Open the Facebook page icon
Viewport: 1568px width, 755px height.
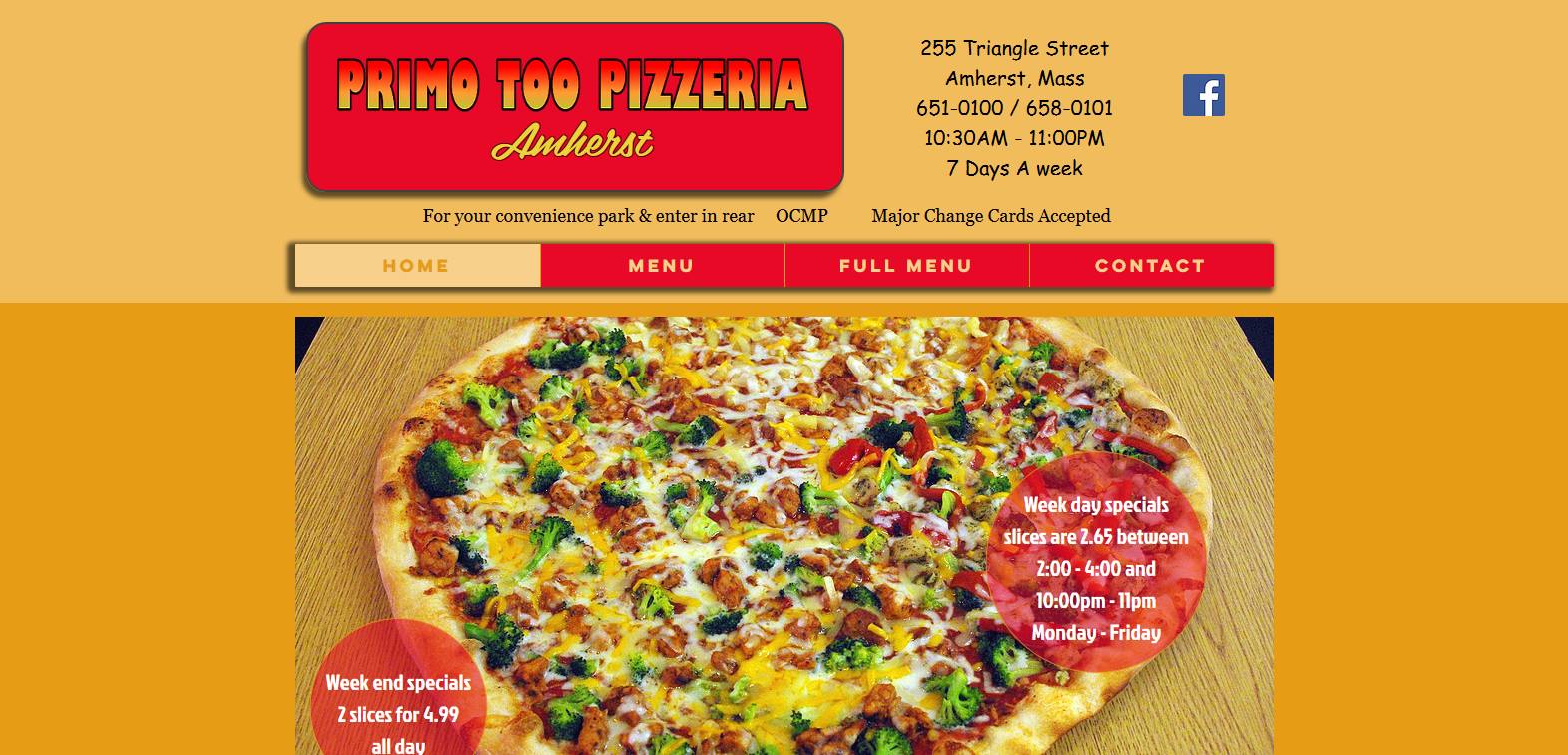click(x=1203, y=95)
